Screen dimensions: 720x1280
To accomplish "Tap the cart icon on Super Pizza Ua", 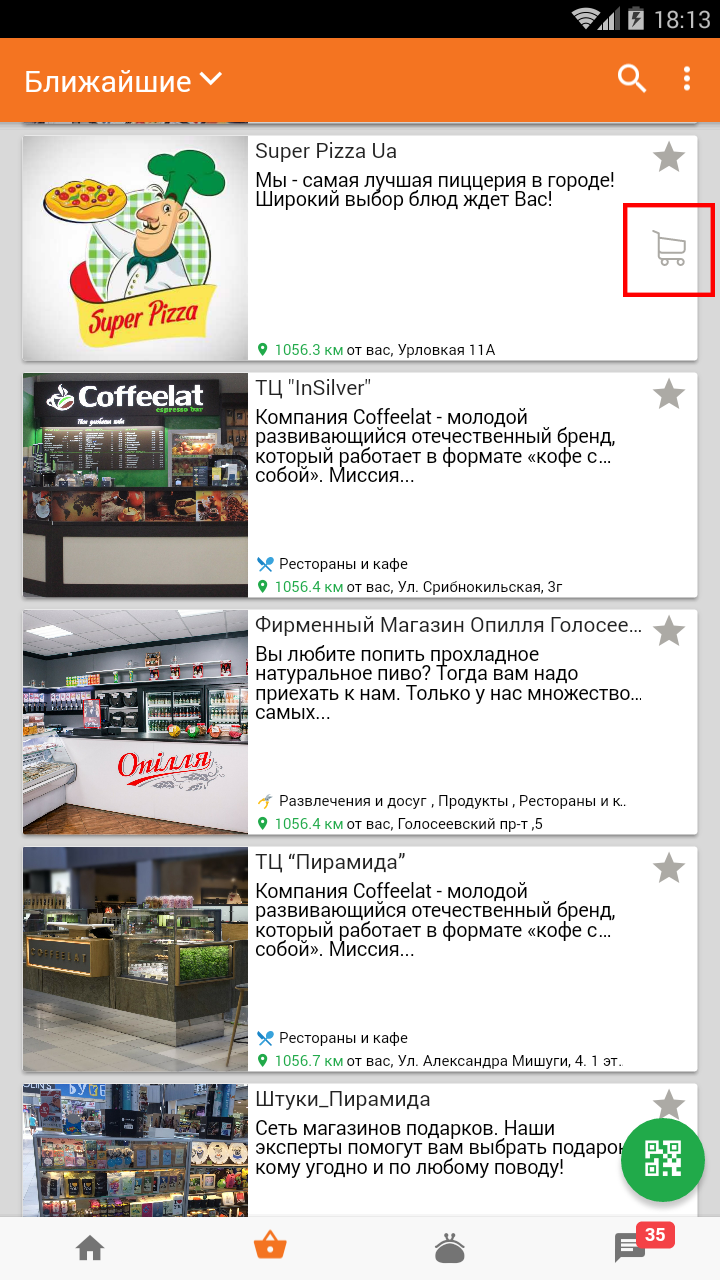I will (669, 249).
